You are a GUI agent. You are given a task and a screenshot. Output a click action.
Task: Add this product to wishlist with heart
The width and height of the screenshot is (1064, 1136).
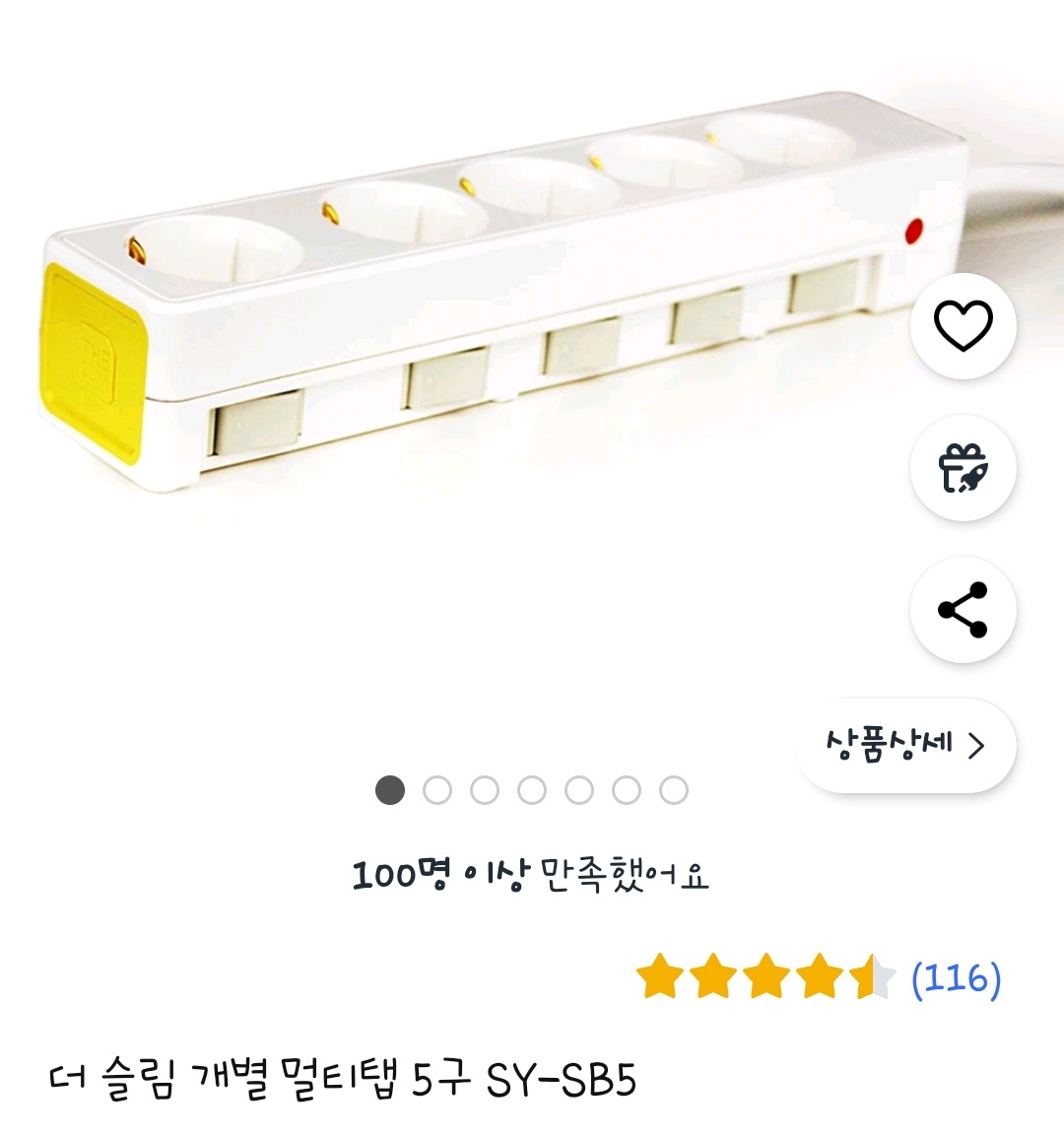click(x=963, y=326)
